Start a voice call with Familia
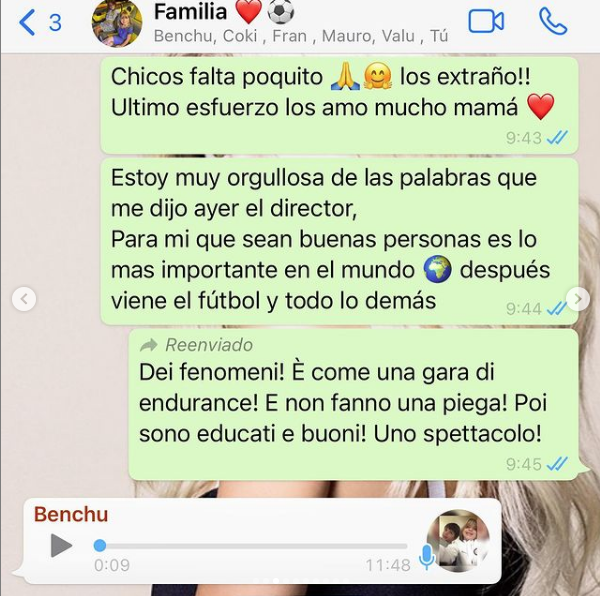Image resolution: width=600 pixels, height=596 pixels. pyautogui.click(x=552, y=22)
